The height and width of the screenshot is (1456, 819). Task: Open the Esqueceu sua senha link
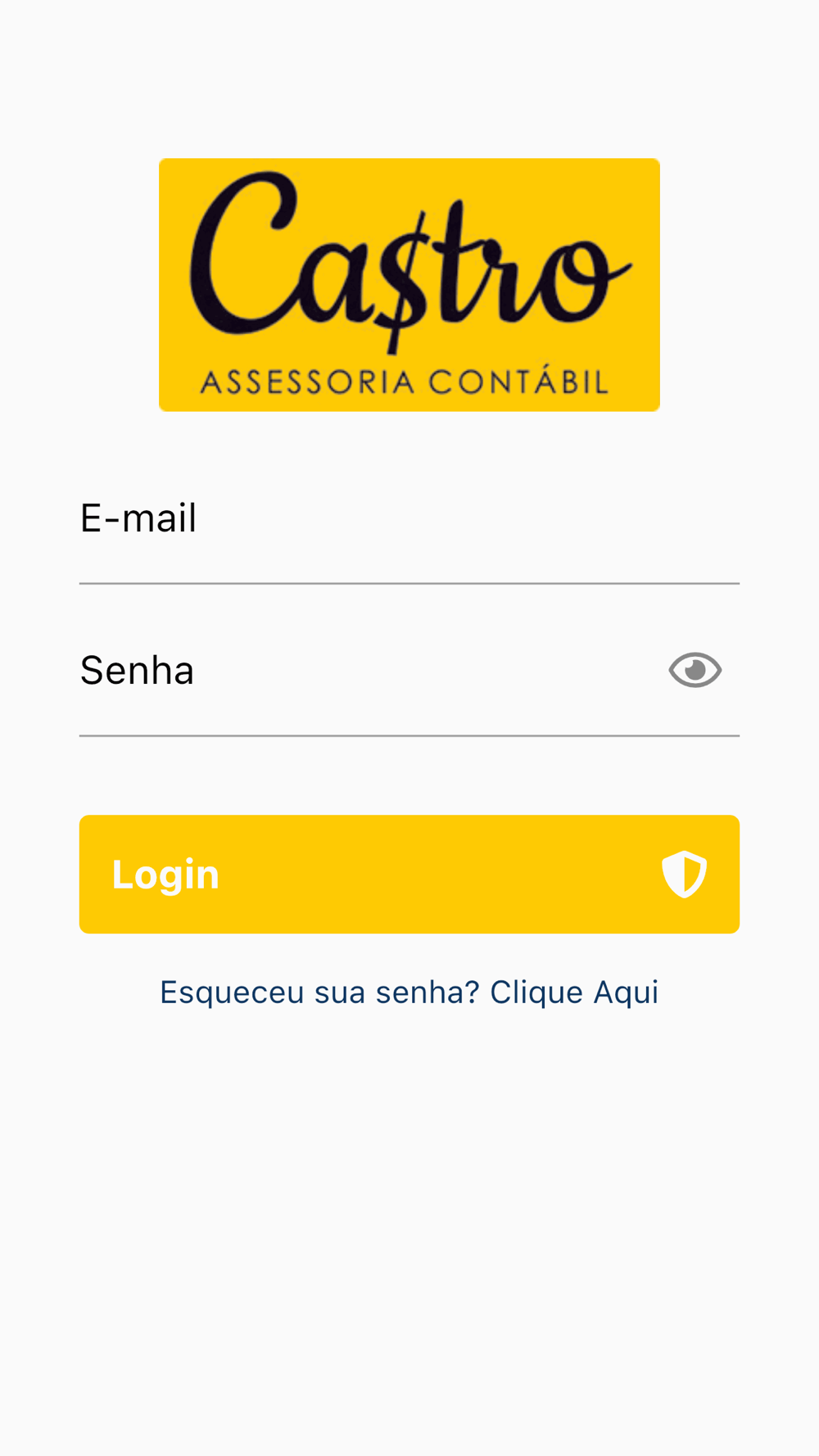tap(409, 993)
